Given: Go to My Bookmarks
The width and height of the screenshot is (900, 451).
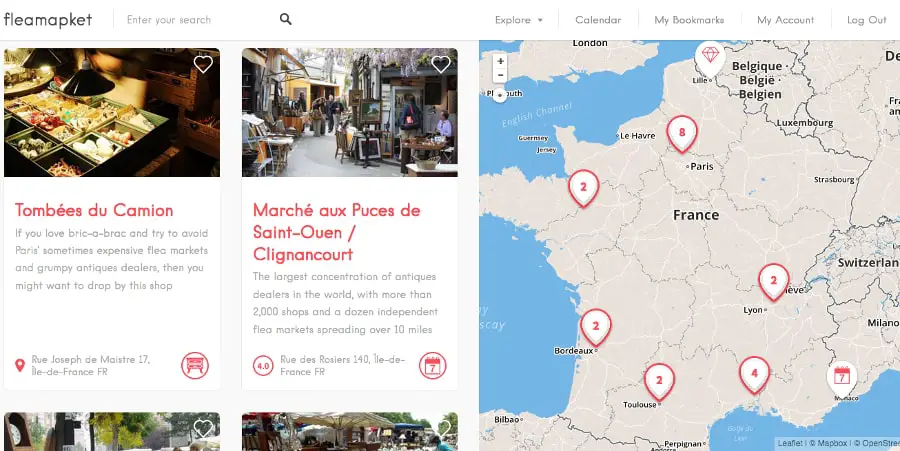Looking at the screenshot, I should [x=689, y=19].
